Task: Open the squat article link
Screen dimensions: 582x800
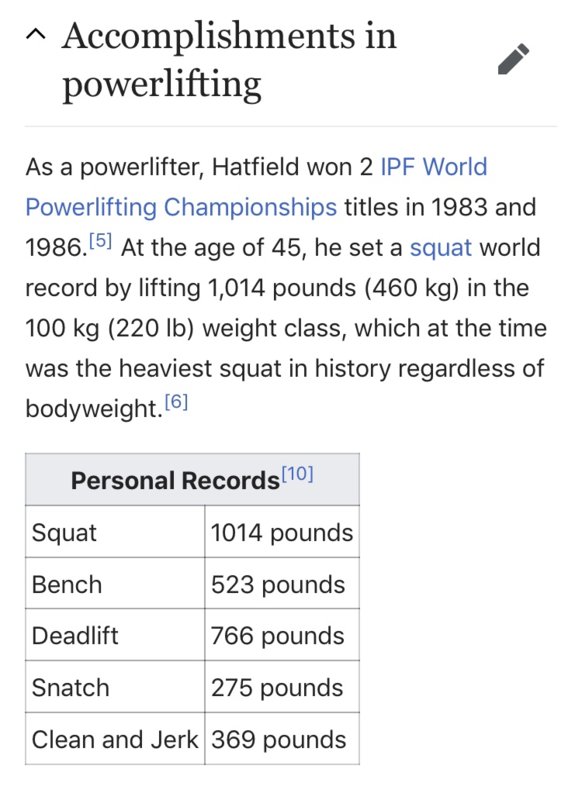Action: pos(441,248)
